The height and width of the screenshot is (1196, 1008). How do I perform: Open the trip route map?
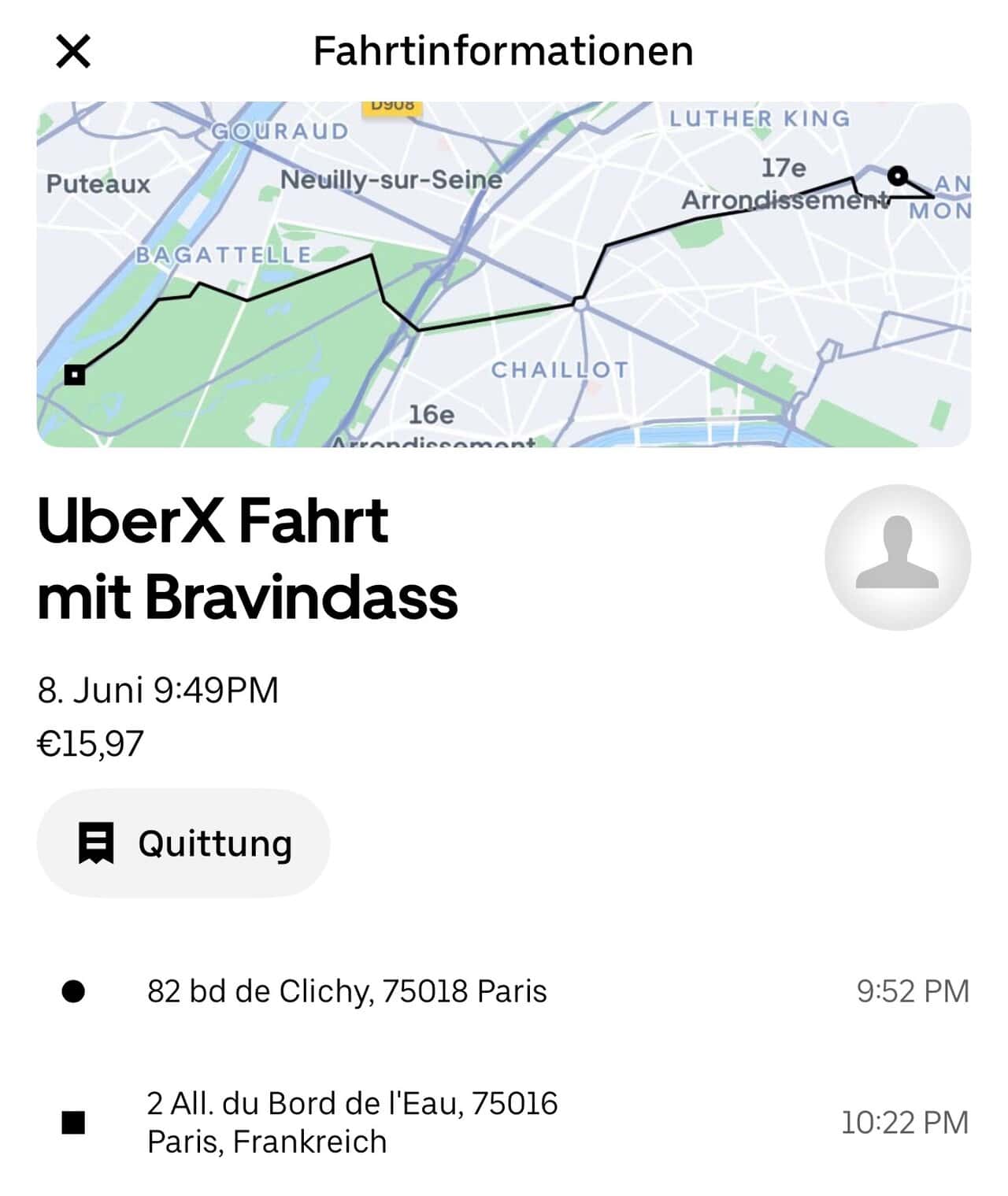[503, 274]
